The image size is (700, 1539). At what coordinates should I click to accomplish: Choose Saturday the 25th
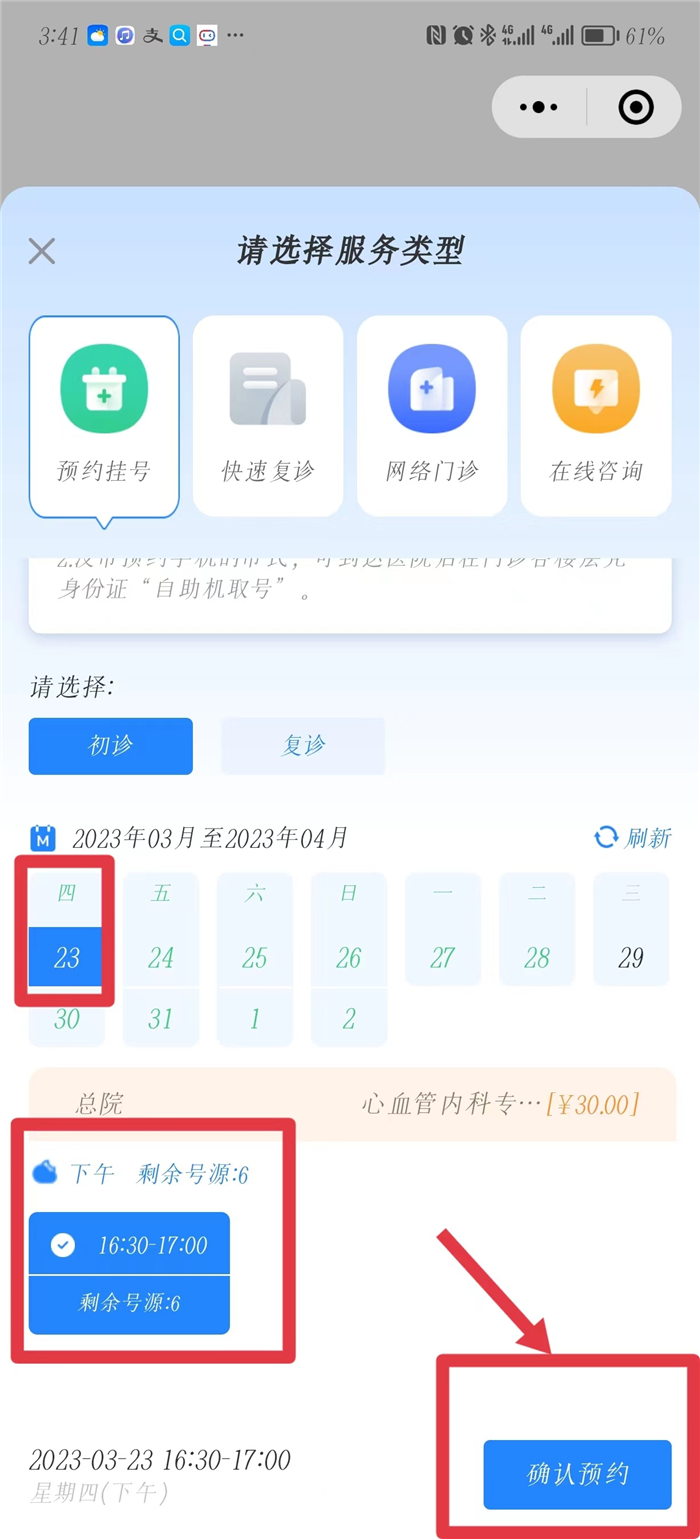(255, 957)
